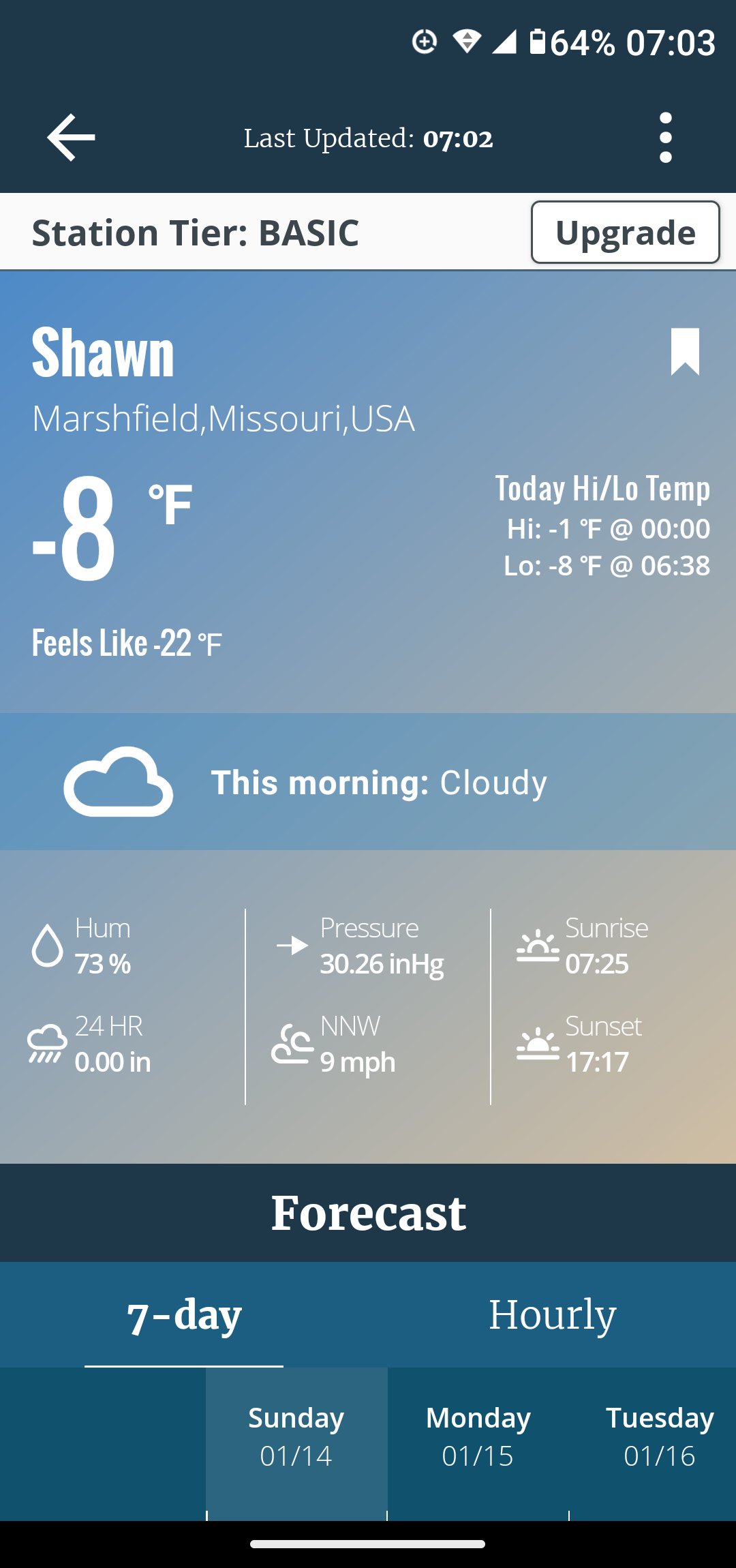
Task: Select the pressure arrow icon
Action: [292, 946]
